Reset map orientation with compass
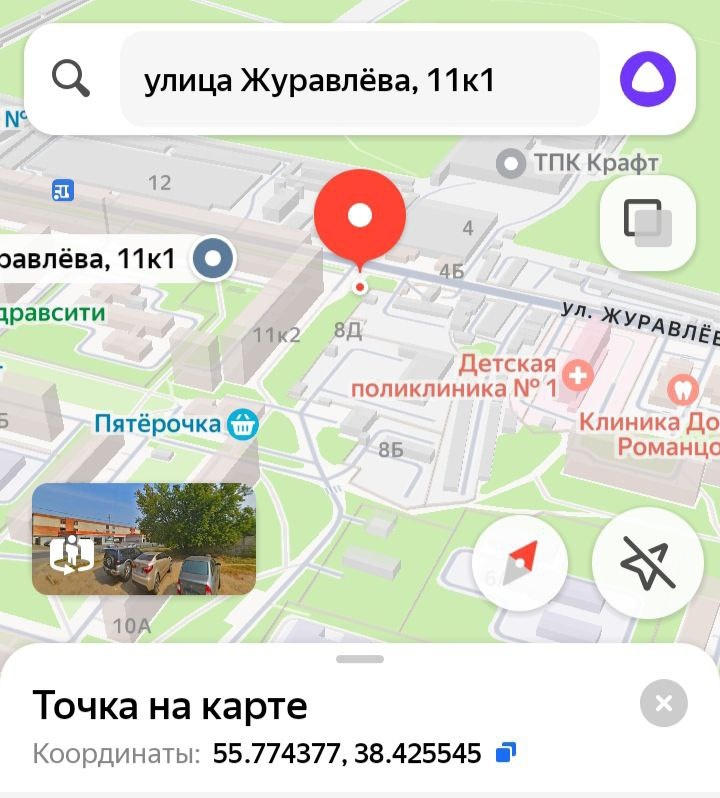This screenshot has height=798, width=720. [x=520, y=563]
